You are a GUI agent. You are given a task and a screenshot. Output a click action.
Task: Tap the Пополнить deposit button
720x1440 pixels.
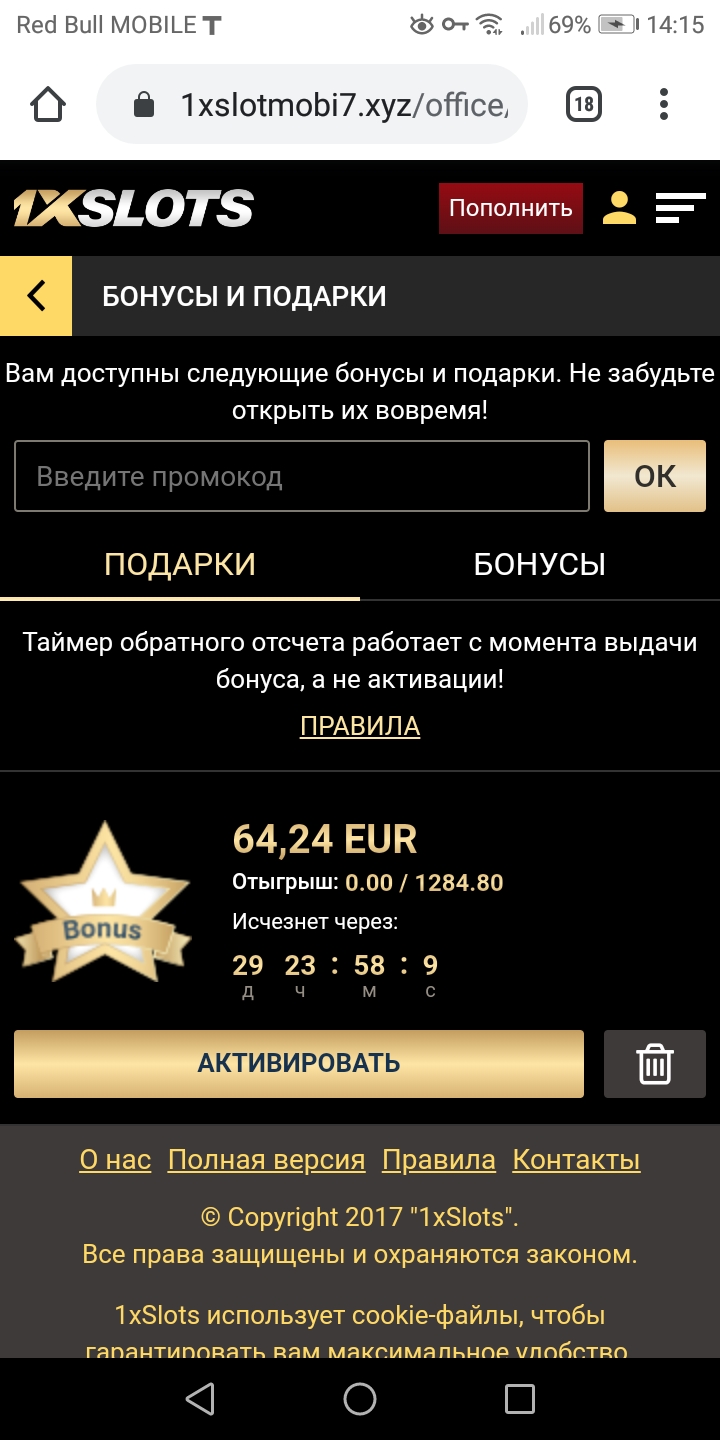(510, 208)
